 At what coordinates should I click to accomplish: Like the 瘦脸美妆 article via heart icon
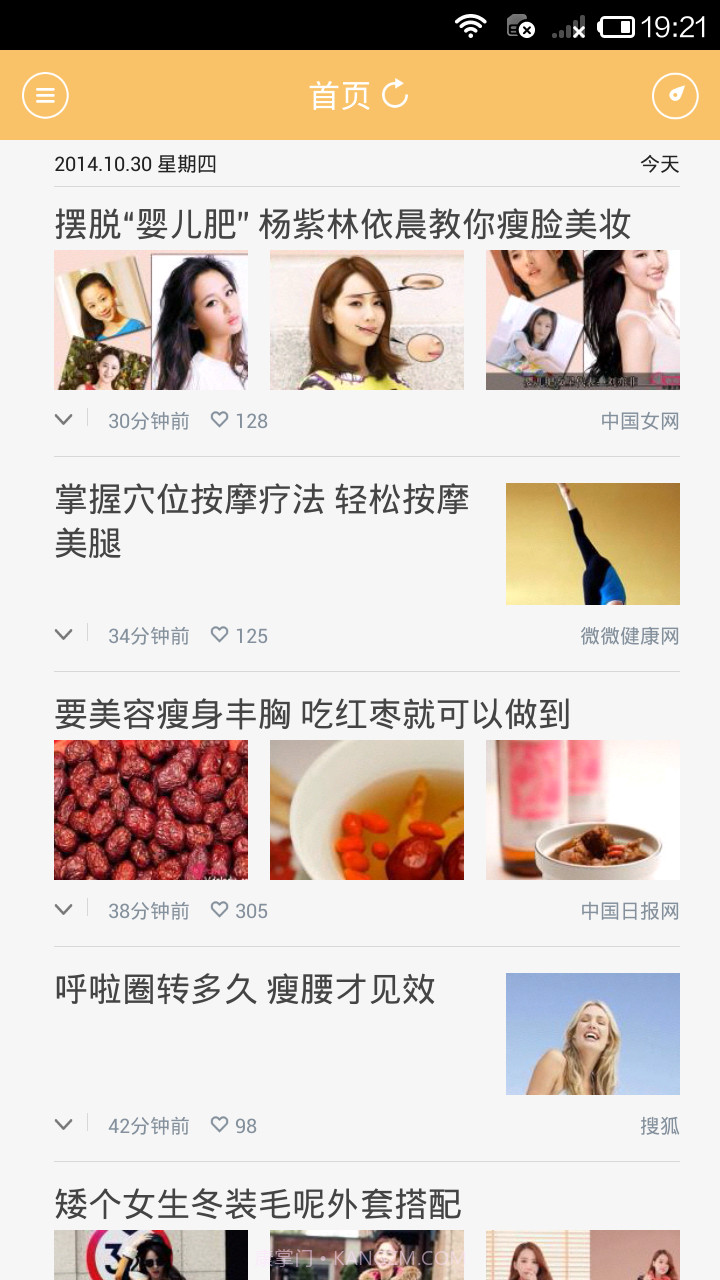(219, 421)
